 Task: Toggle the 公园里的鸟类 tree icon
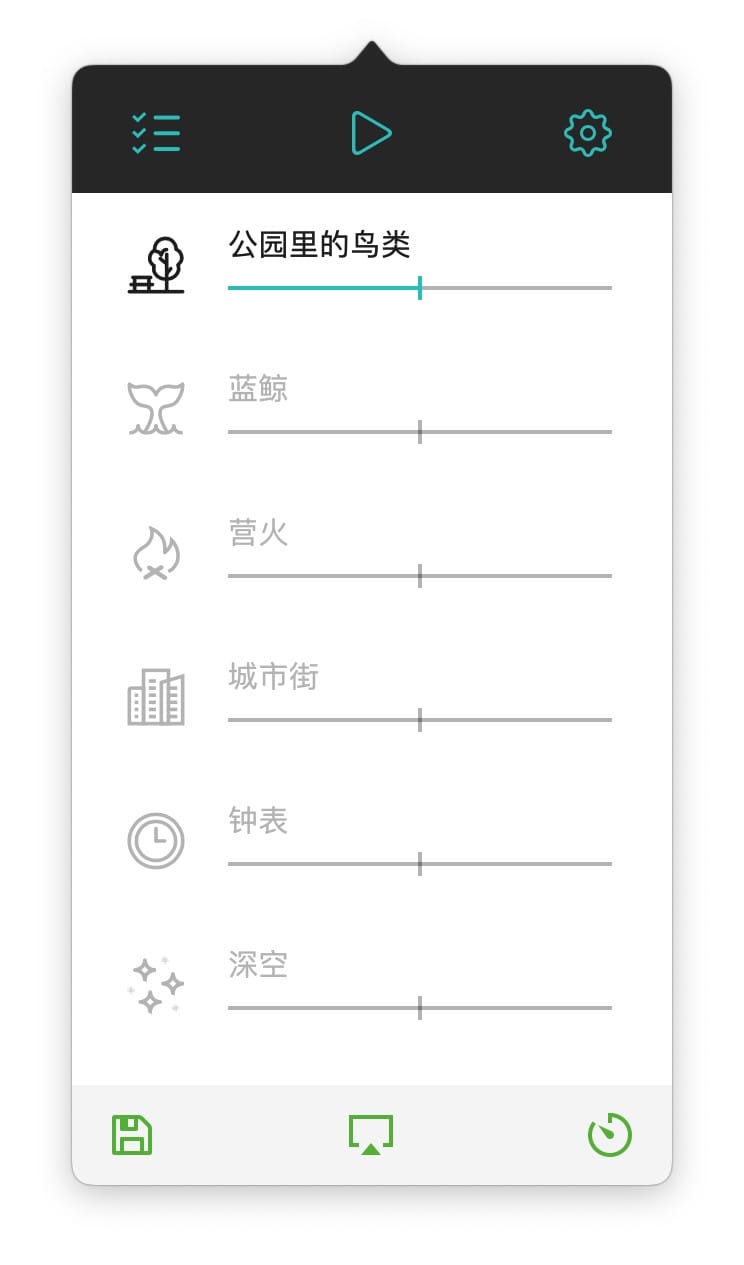157,266
